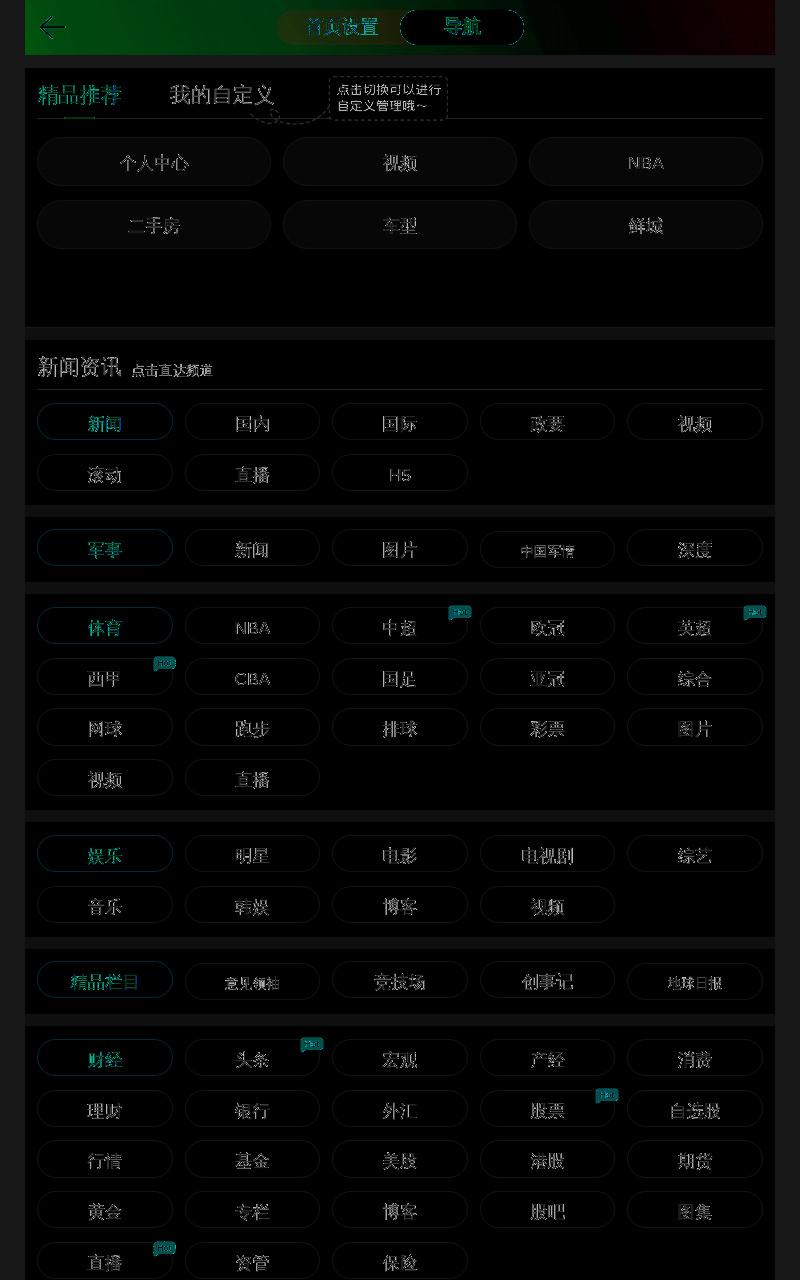Go back using the top-left arrow
This screenshot has width=800, height=1280.
pyautogui.click(x=52, y=27)
